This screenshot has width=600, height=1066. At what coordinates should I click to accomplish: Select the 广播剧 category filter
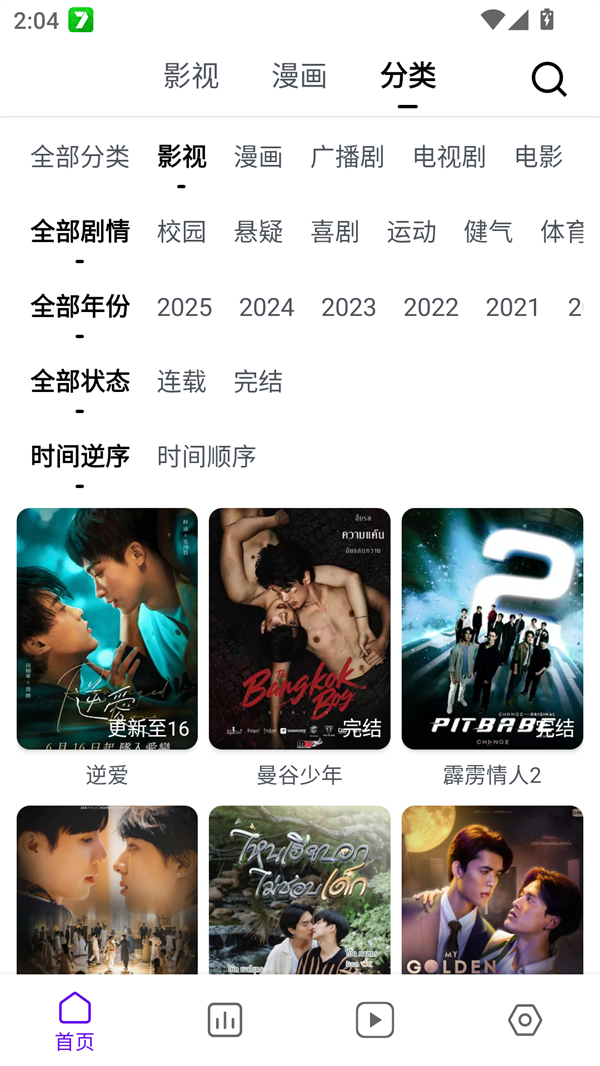[x=347, y=157]
